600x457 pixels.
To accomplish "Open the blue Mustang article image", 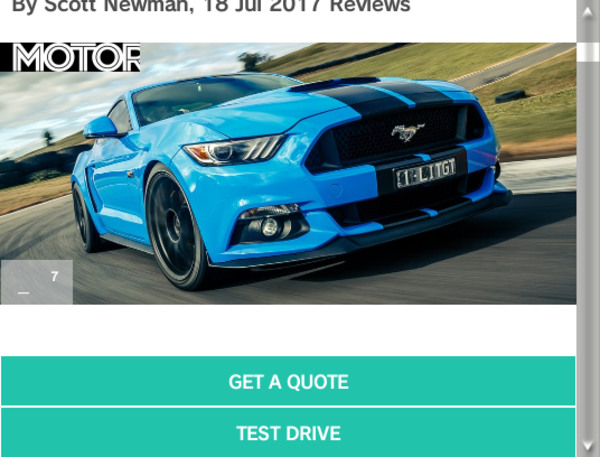I will (300, 170).
